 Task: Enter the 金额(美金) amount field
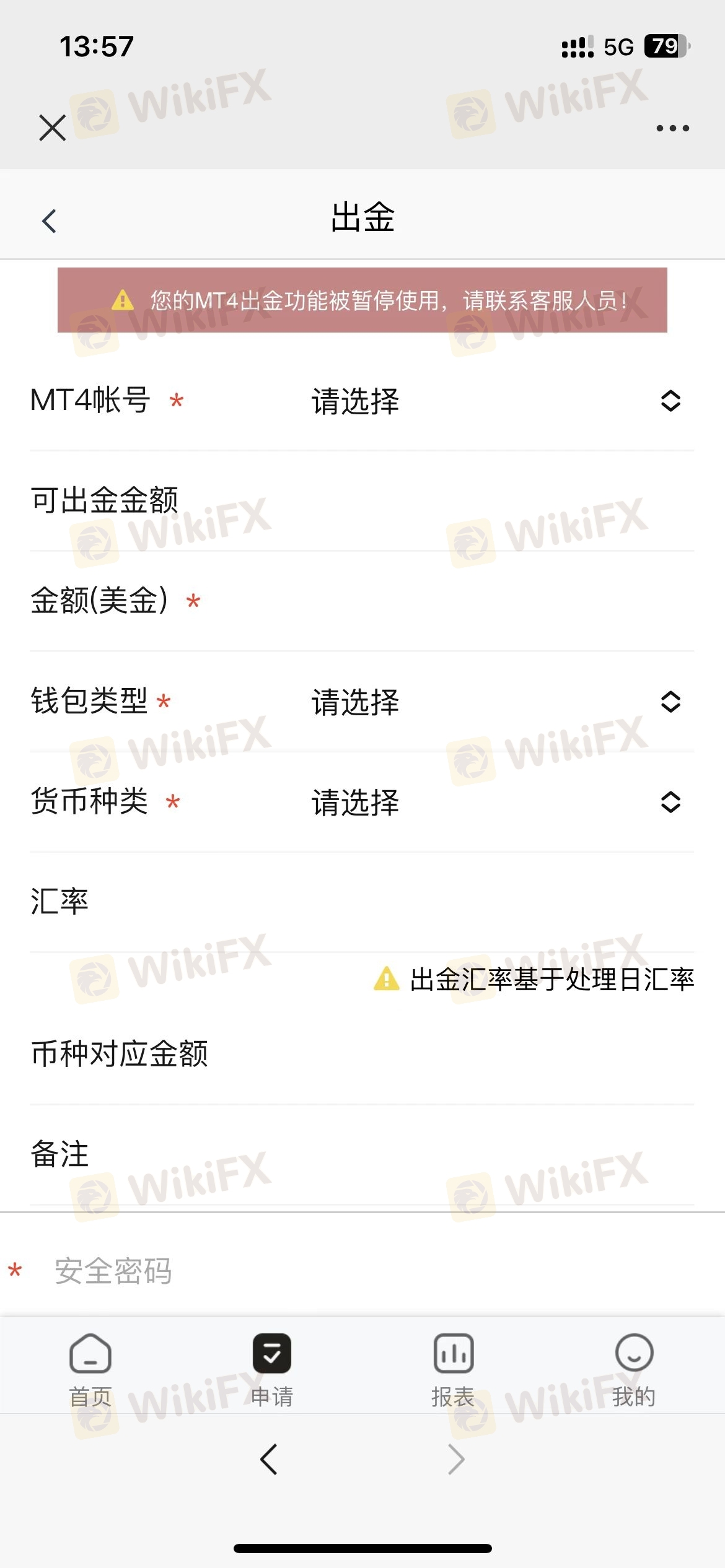tap(446, 601)
